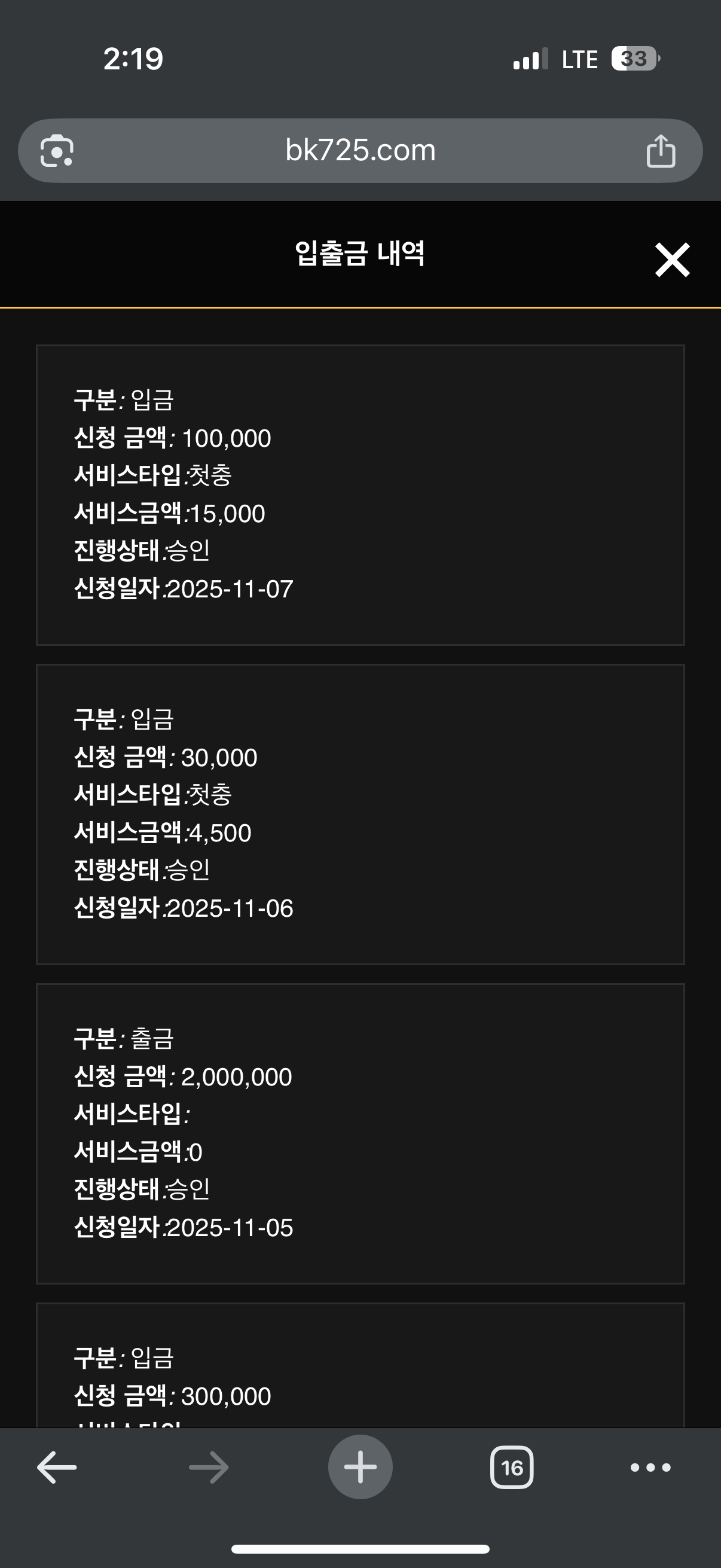Viewport: 721px width, 1568px height.
Task: Open a new browser tab
Action: 360,1467
